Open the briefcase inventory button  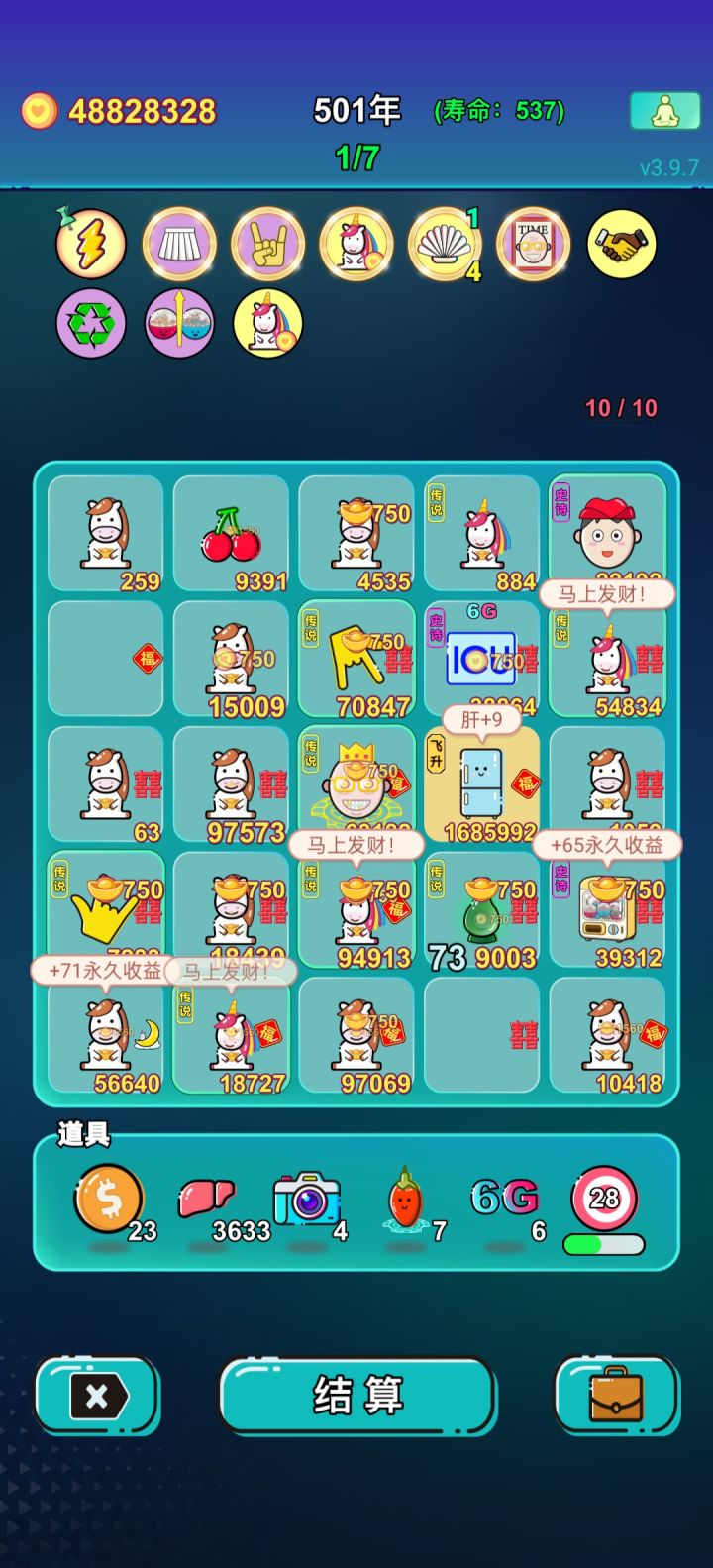[x=616, y=1396]
